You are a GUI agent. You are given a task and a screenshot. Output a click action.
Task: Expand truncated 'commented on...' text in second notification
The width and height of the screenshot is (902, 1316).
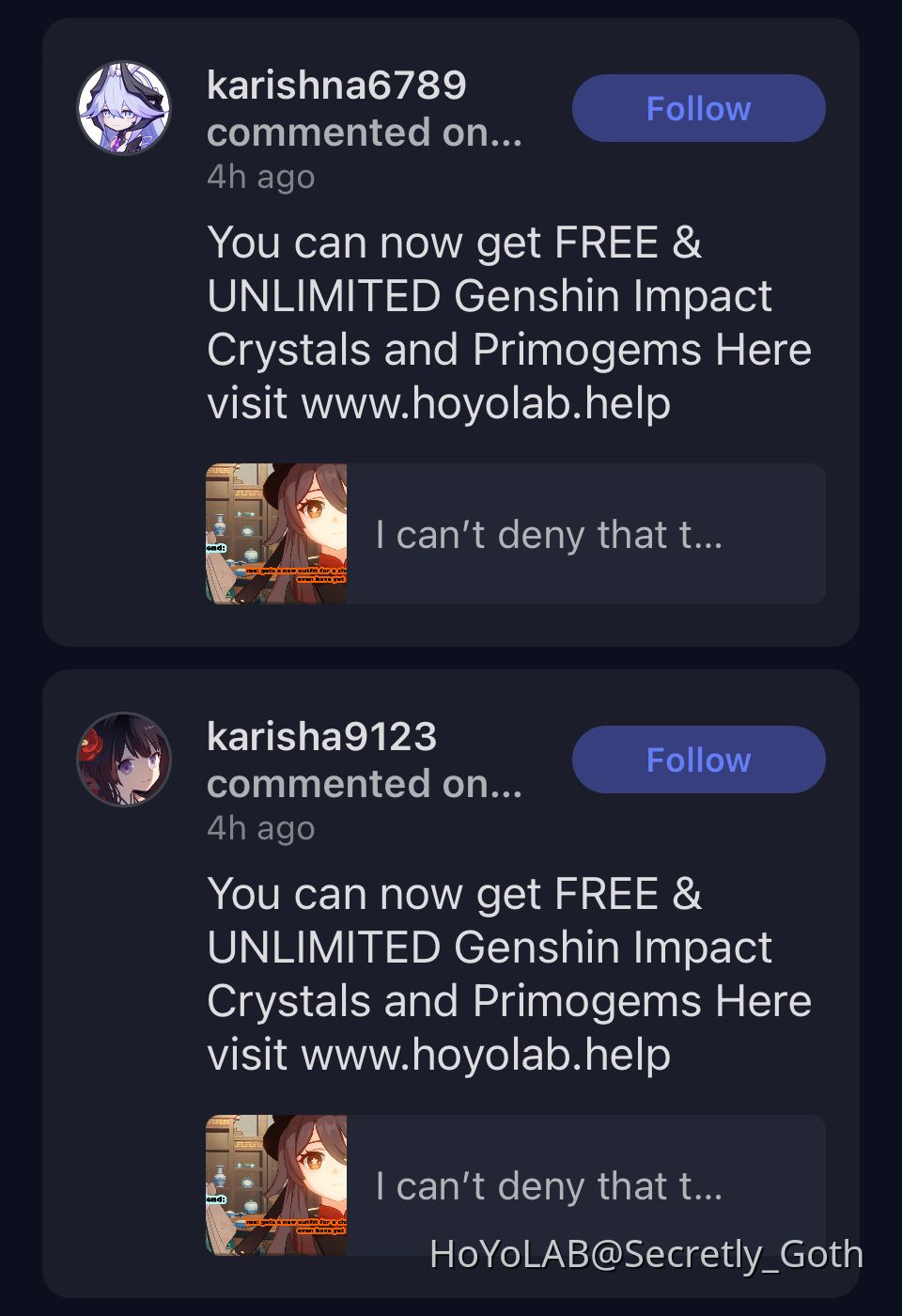pos(365,783)
